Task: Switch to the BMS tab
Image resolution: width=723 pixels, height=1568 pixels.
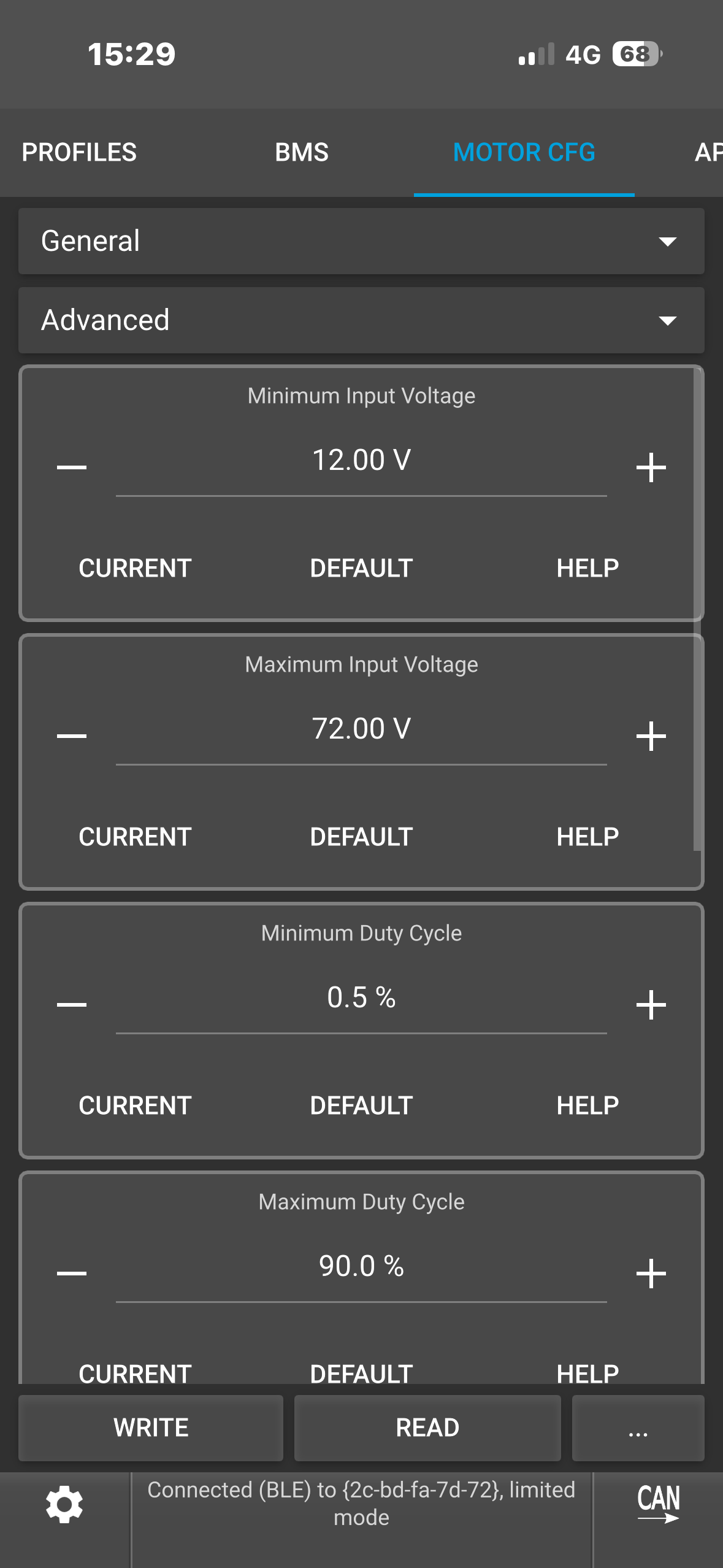Action: pos(302,152)
